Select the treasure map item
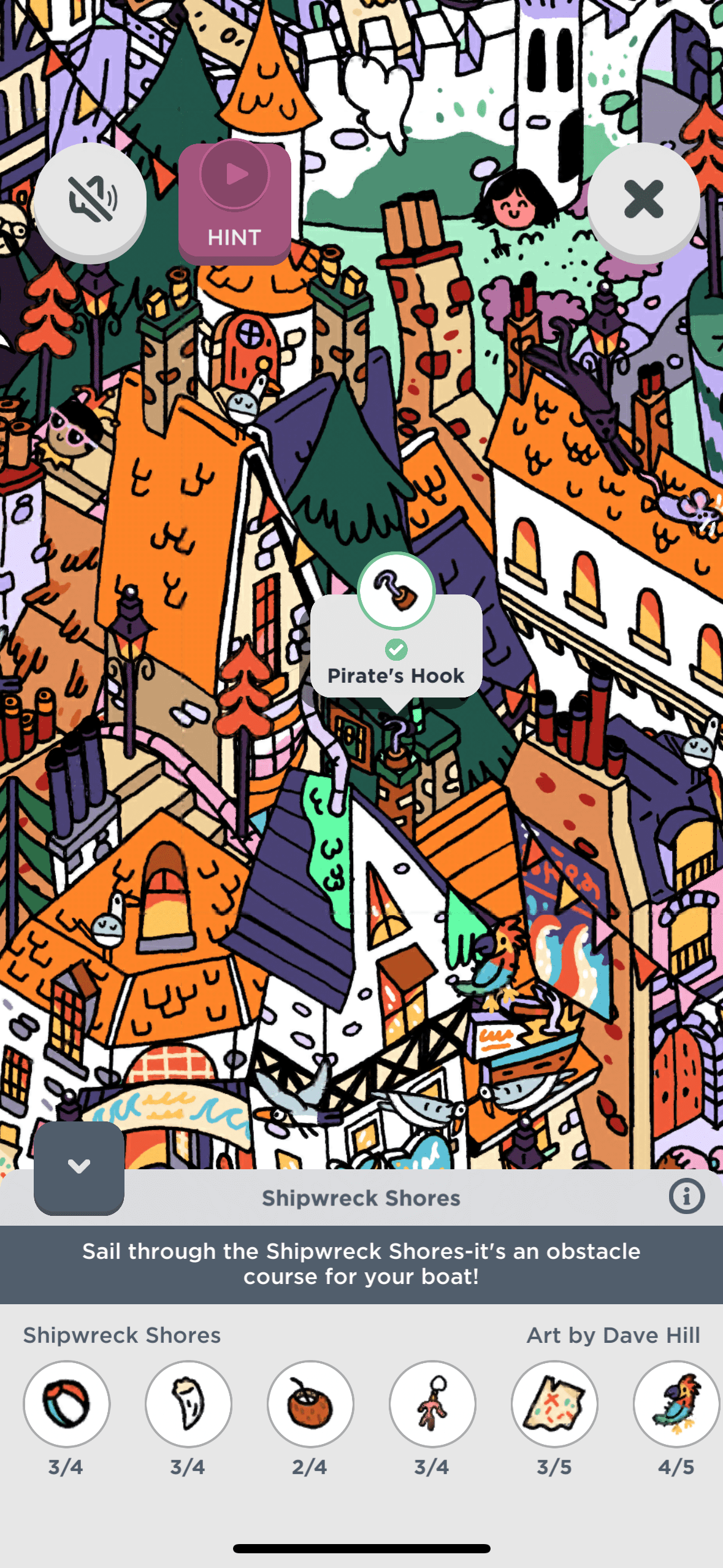 (554, 1404)
